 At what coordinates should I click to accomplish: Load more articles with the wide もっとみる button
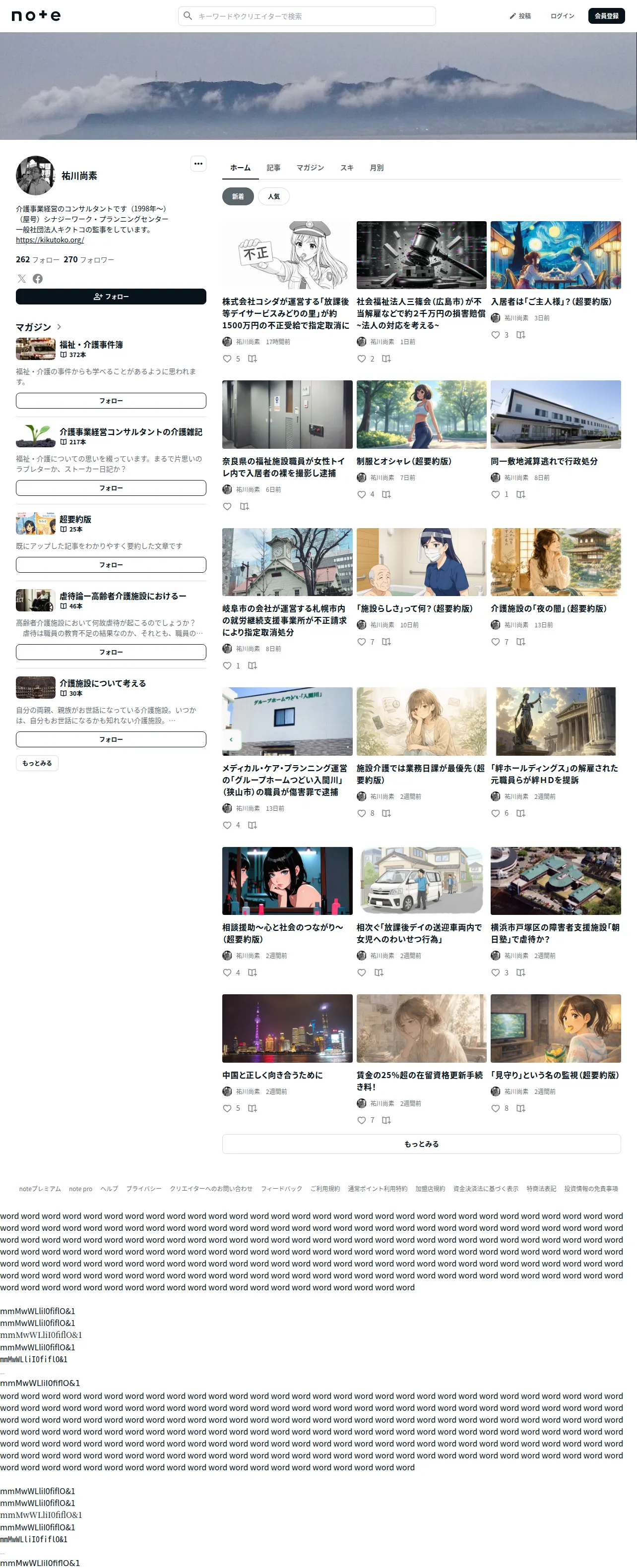click(421, 1144)
